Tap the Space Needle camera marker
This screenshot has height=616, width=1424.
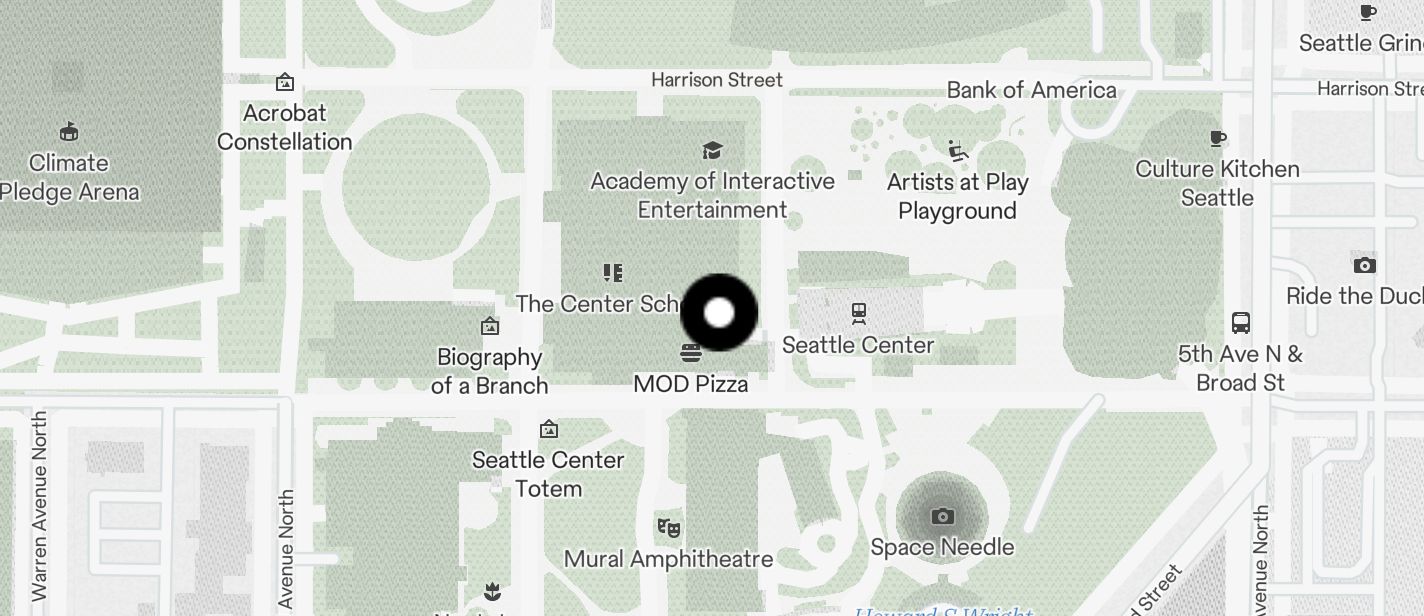click(941, 517)
